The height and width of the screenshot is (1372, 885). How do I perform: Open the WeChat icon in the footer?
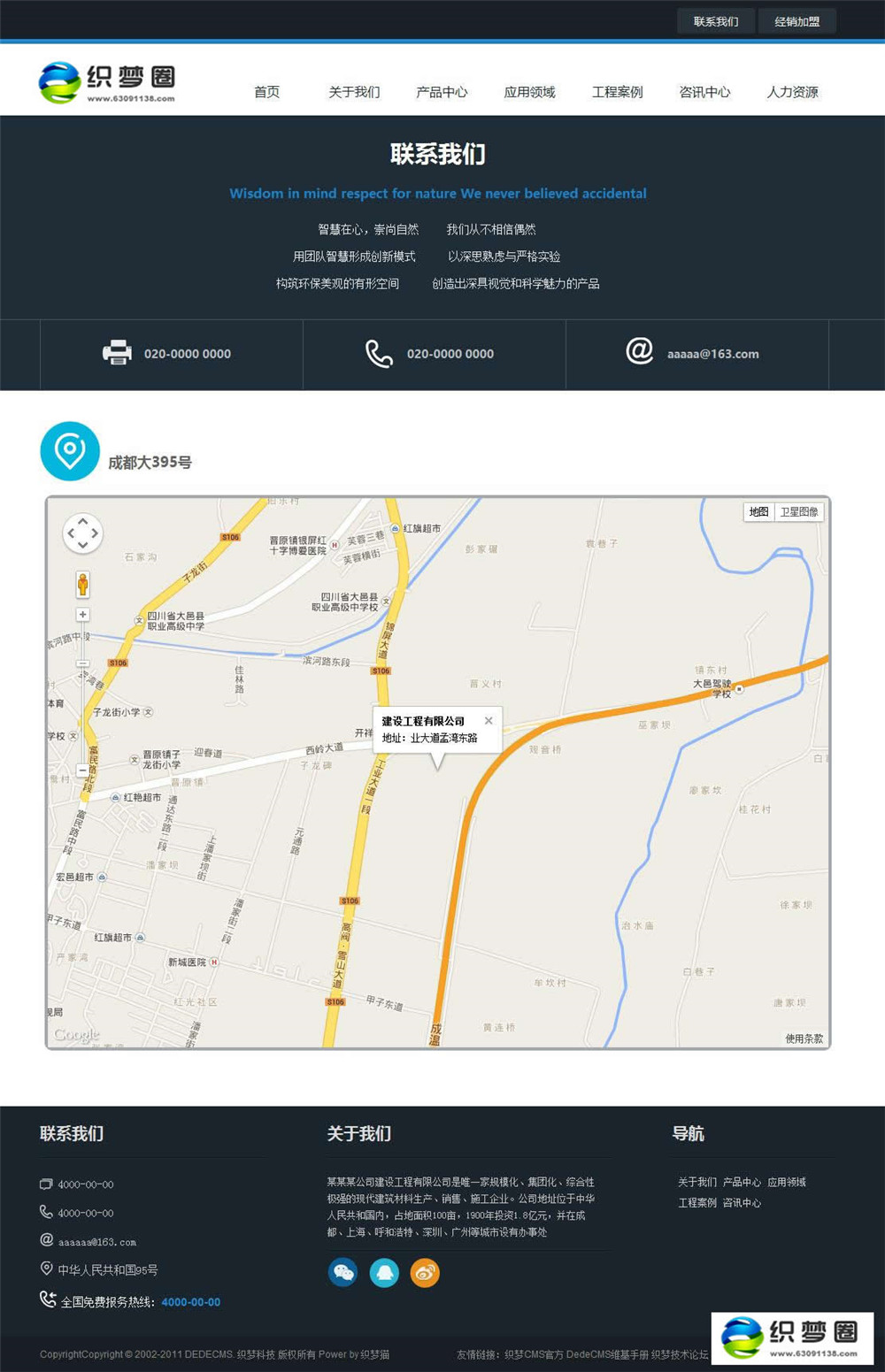(342, 1273)
